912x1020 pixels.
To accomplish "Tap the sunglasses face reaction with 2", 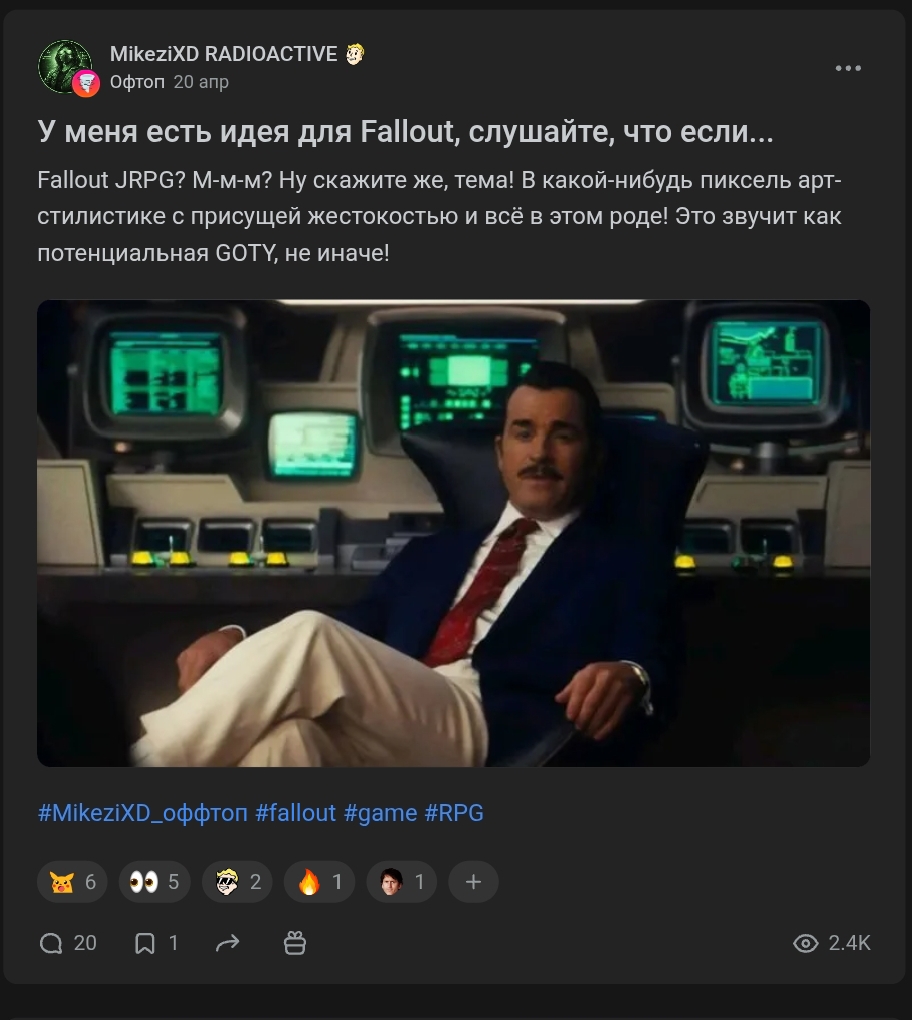I will pos(236,882).
